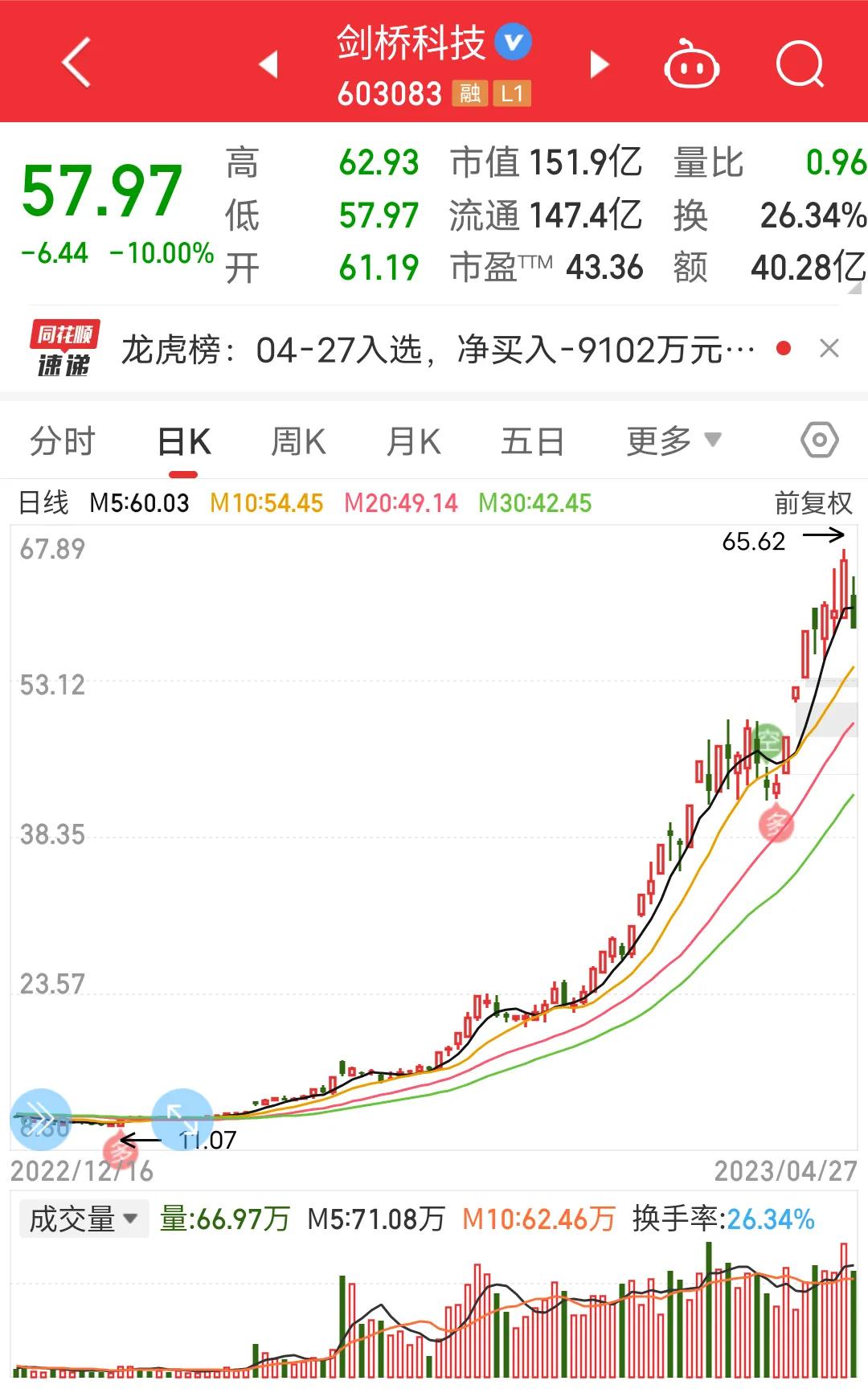Open the 龙虎榜 news flash
868x1397 pixels.
pos(438,350)
